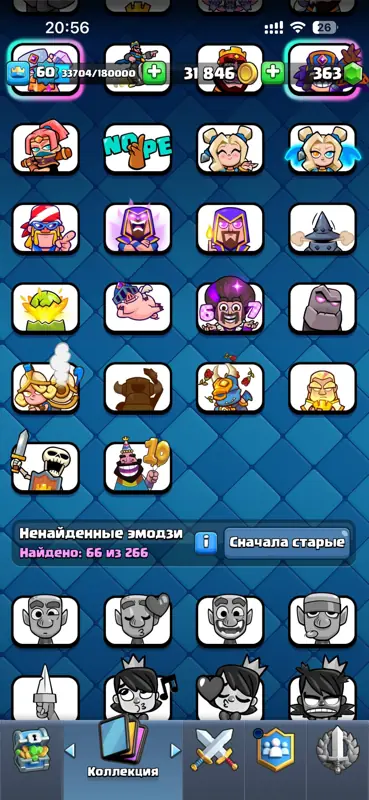Add more gold with the plus button
This screenshot has height=800, width=369.
coord(273,73)
